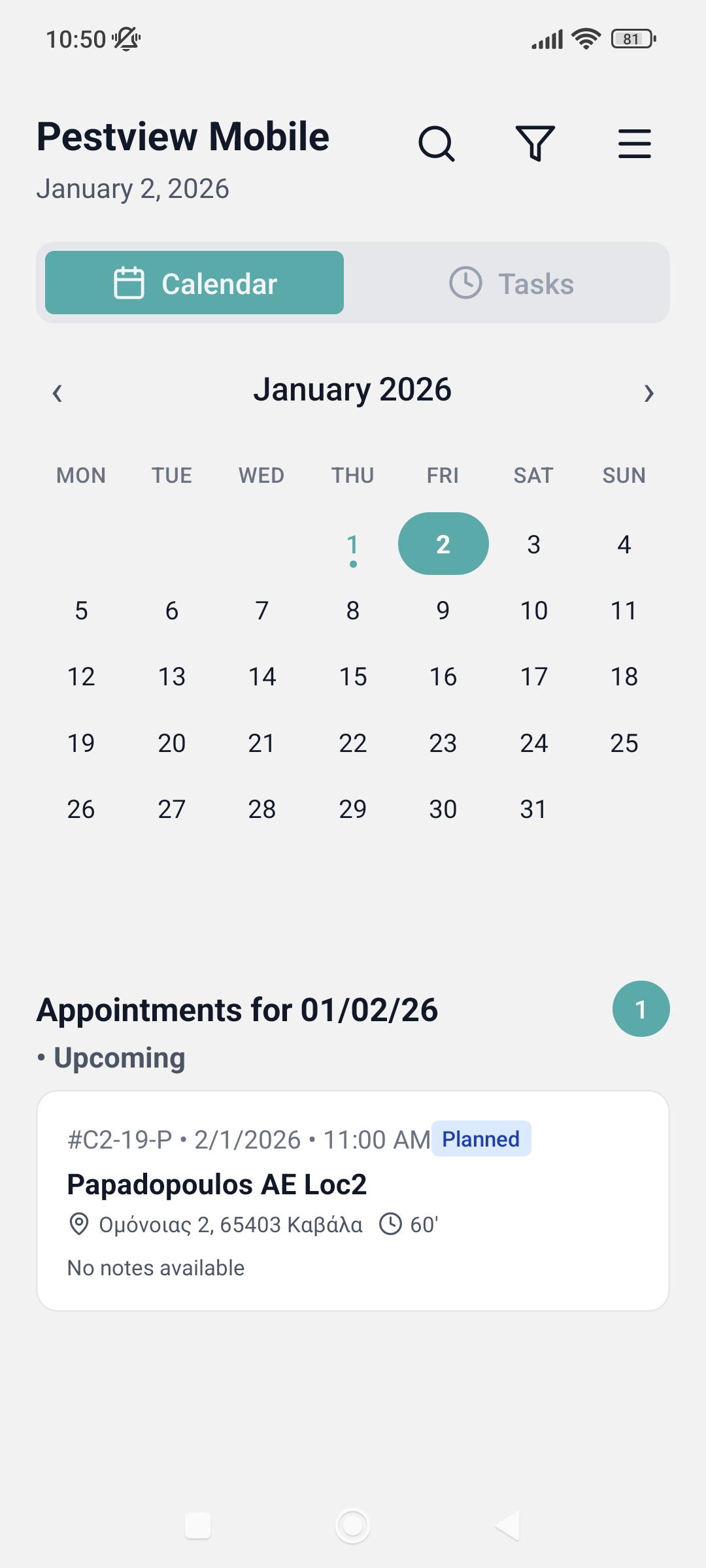Go back using the system back button

pyautogui.click(x=508, y=1526)
